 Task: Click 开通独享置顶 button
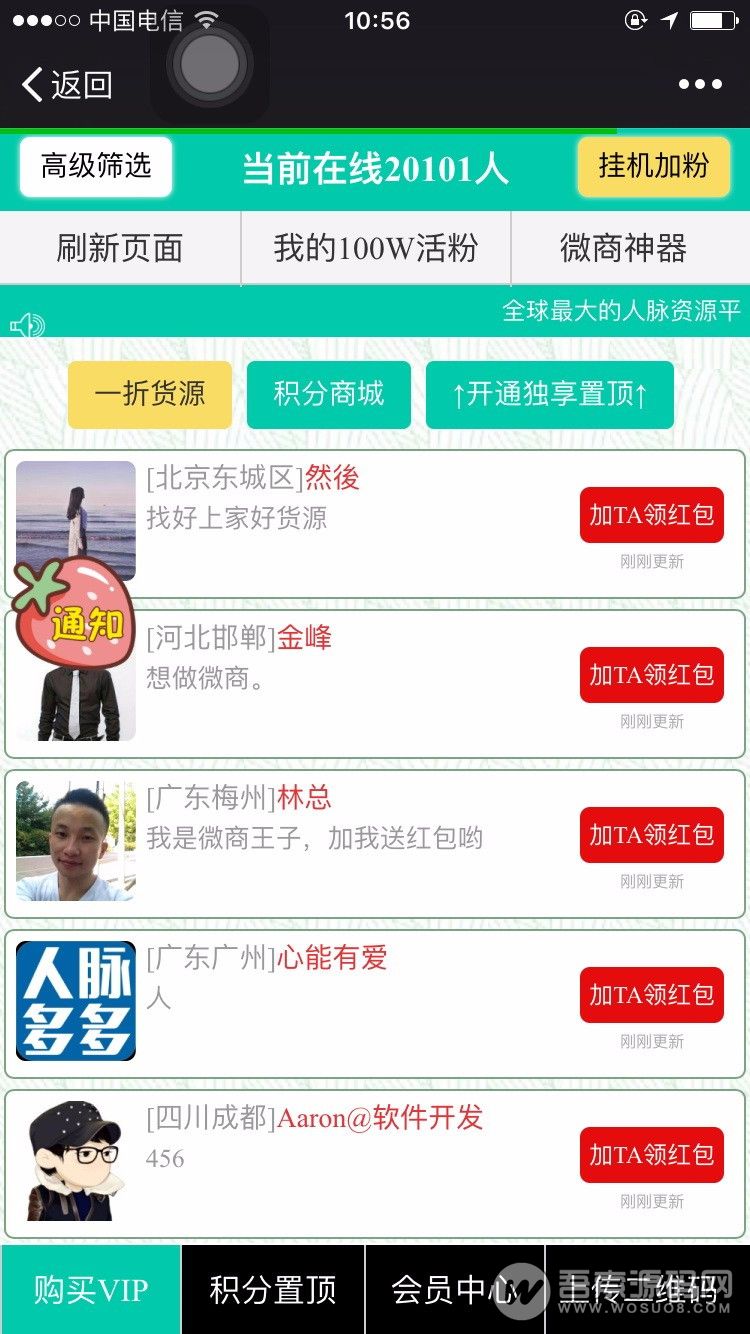(x=549, y=394)
